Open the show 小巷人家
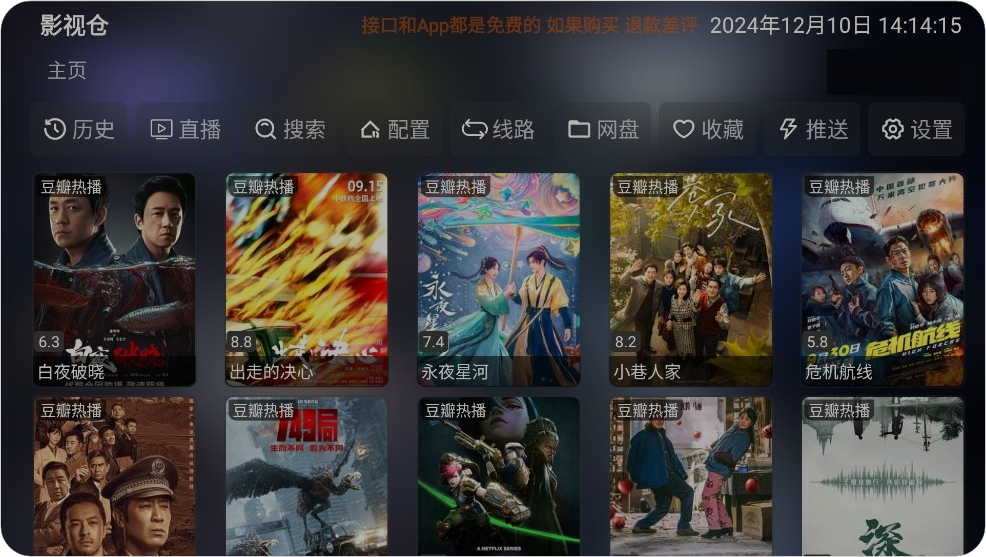Image resolution: width=986 pixels, height=557 pixels. (x=691, y=280)
